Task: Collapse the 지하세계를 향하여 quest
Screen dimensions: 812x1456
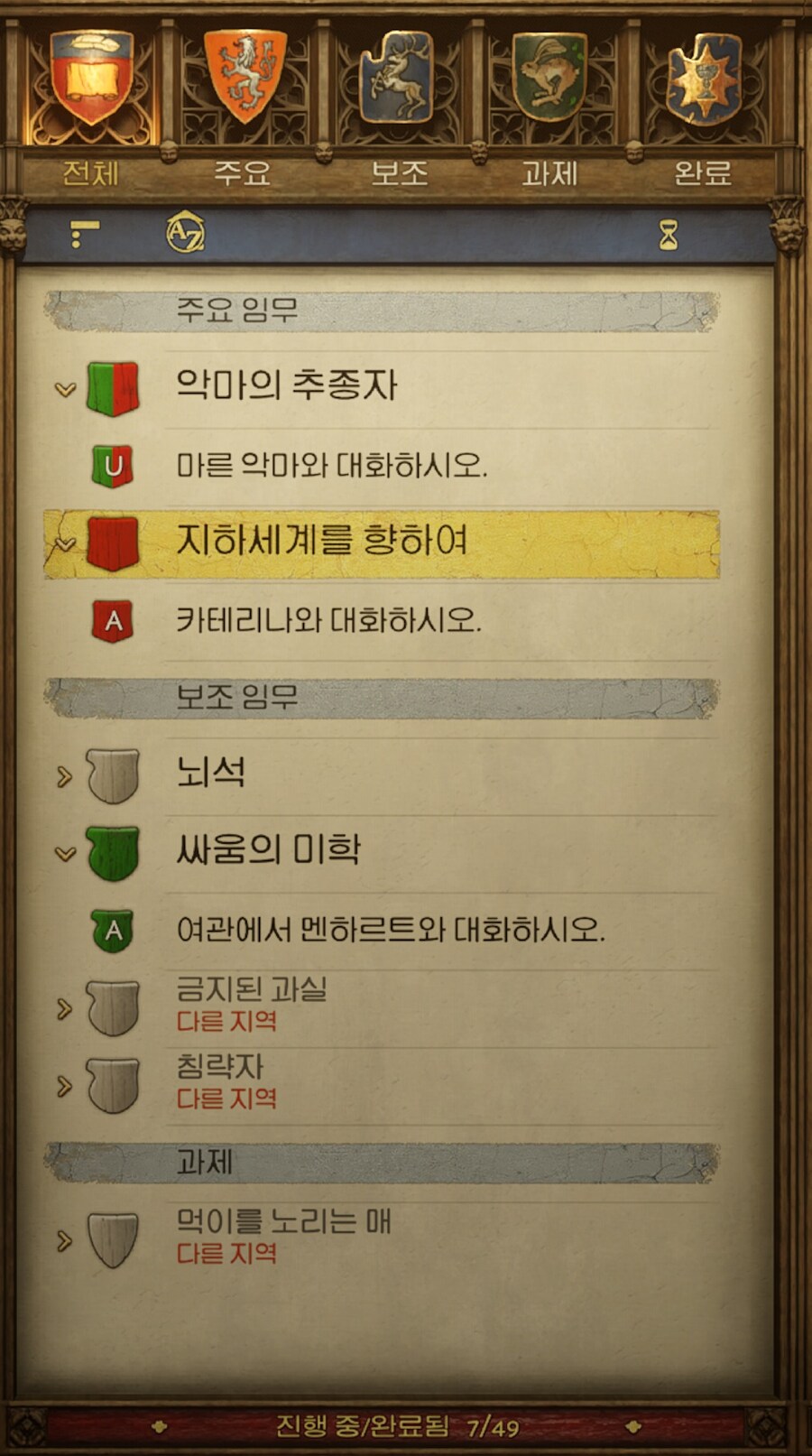Action: [65, 544]
